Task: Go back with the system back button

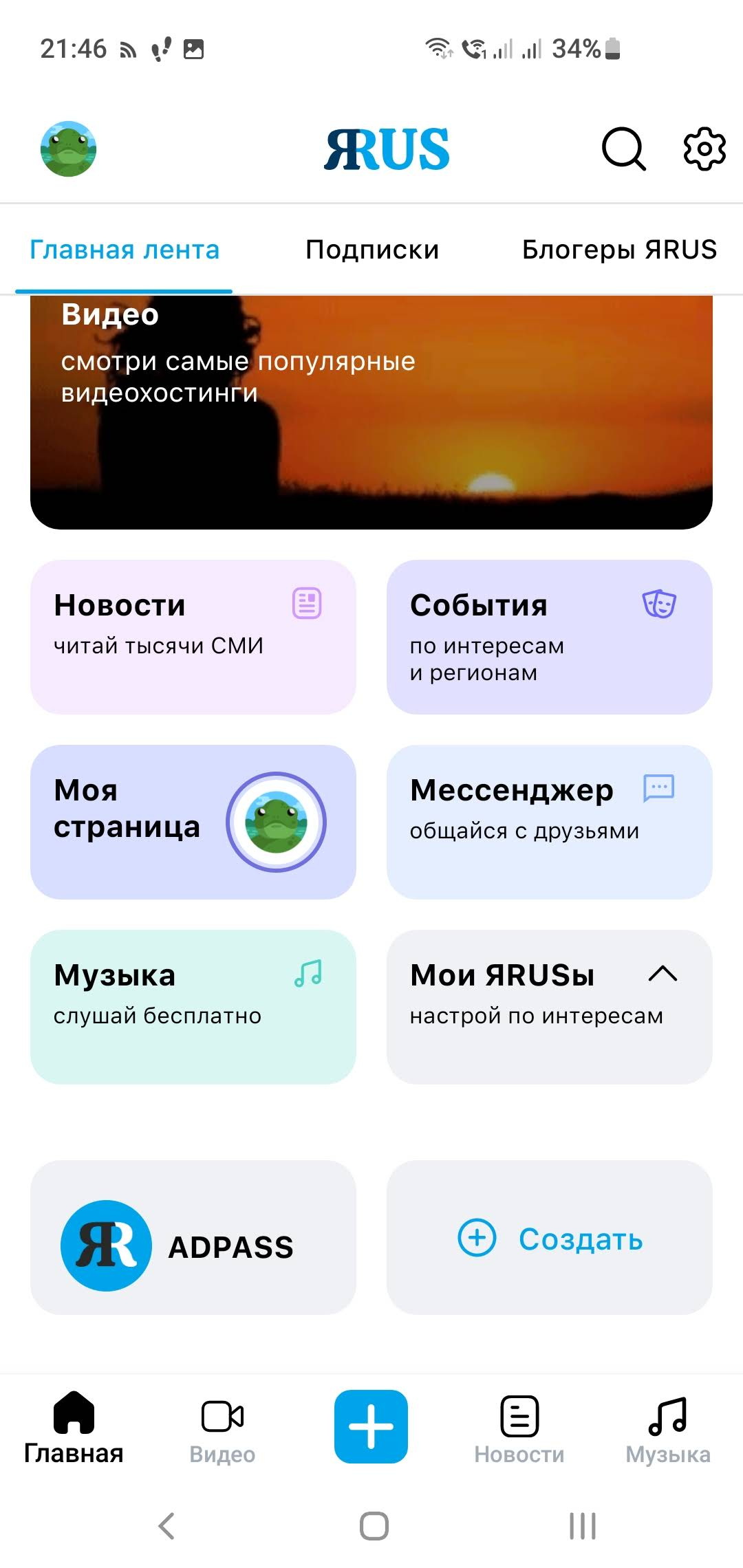Action: click(166, 1526)
